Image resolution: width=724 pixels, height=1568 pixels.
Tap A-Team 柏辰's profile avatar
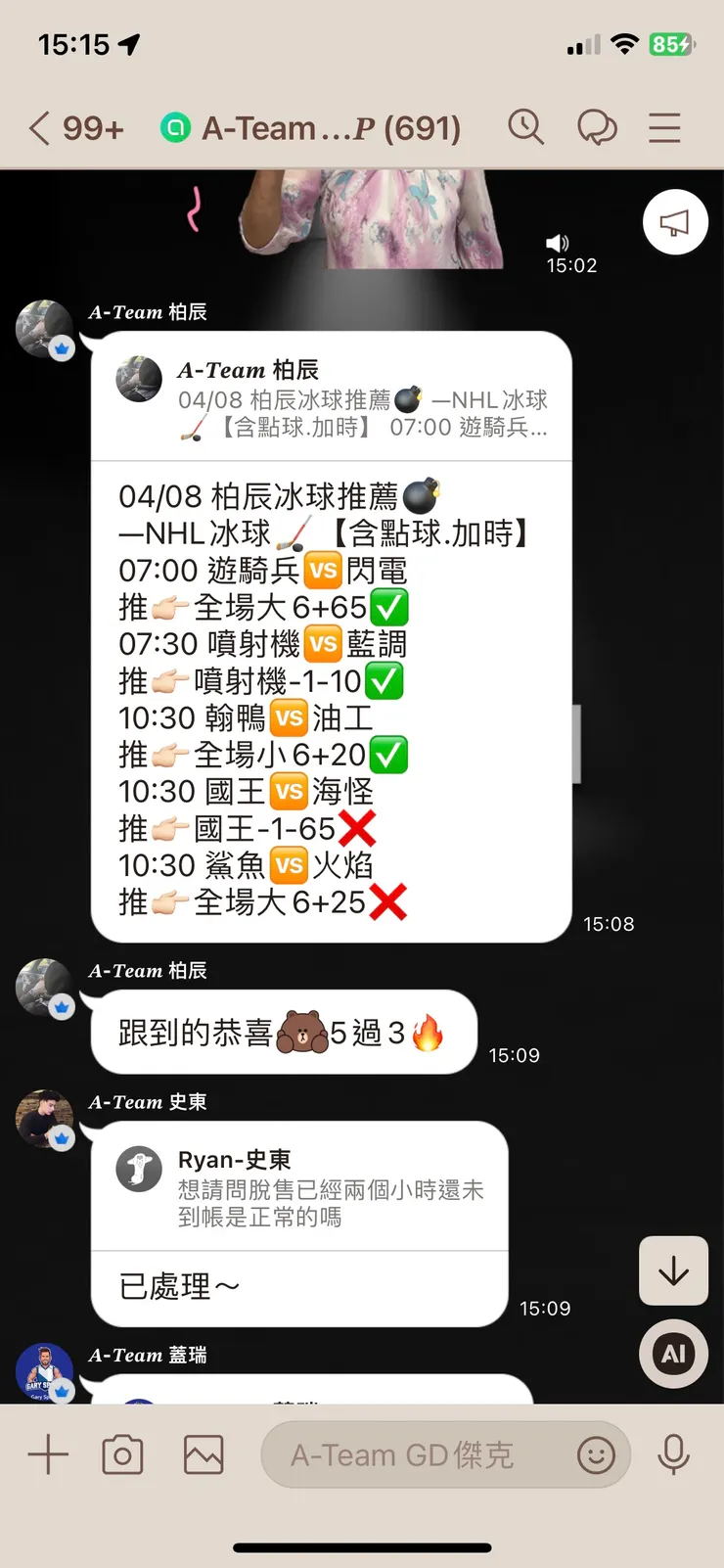[42, 327]
